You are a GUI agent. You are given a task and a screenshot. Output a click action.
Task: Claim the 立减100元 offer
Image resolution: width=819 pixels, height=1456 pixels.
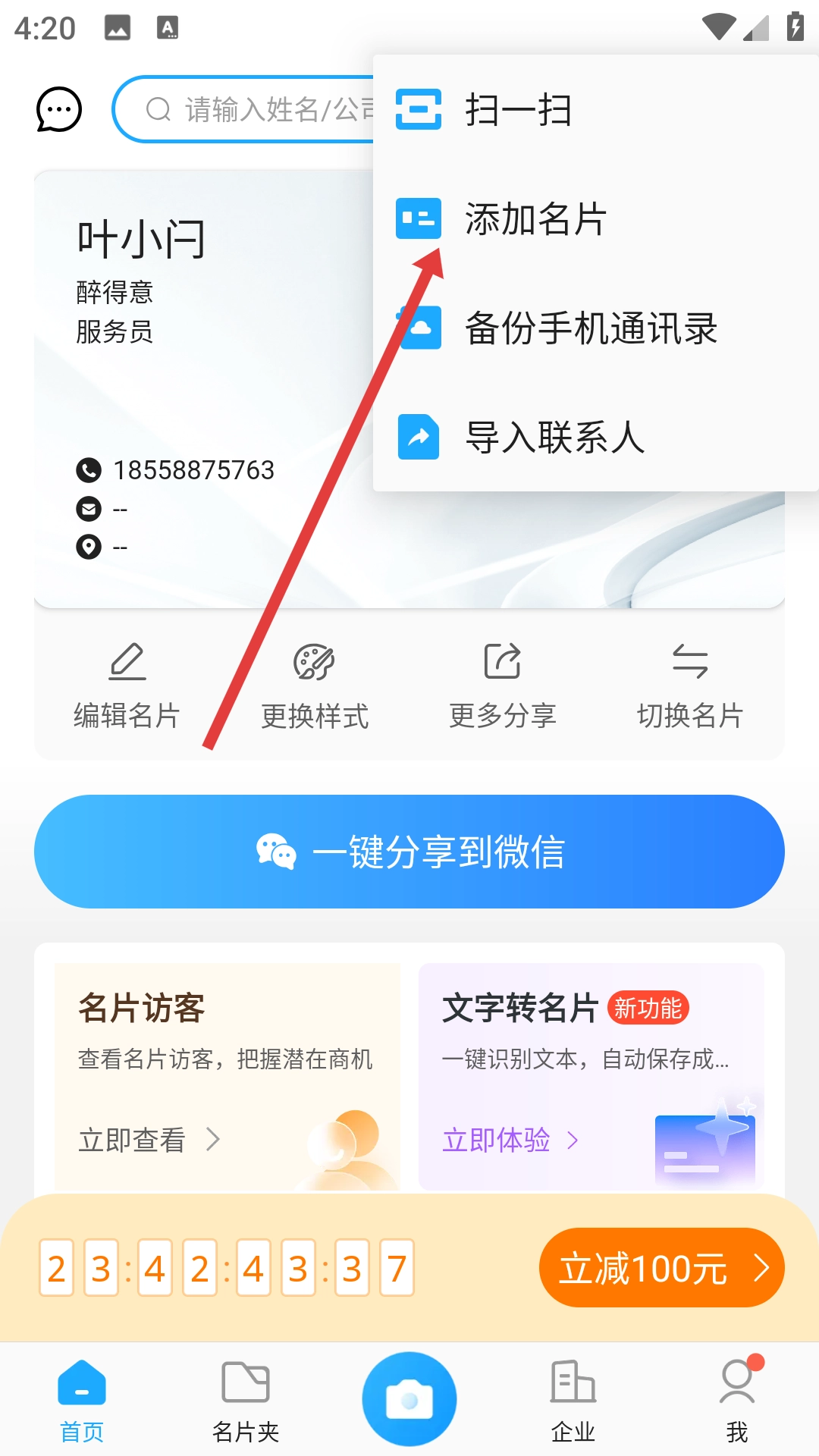click(x=661, y=1268)
